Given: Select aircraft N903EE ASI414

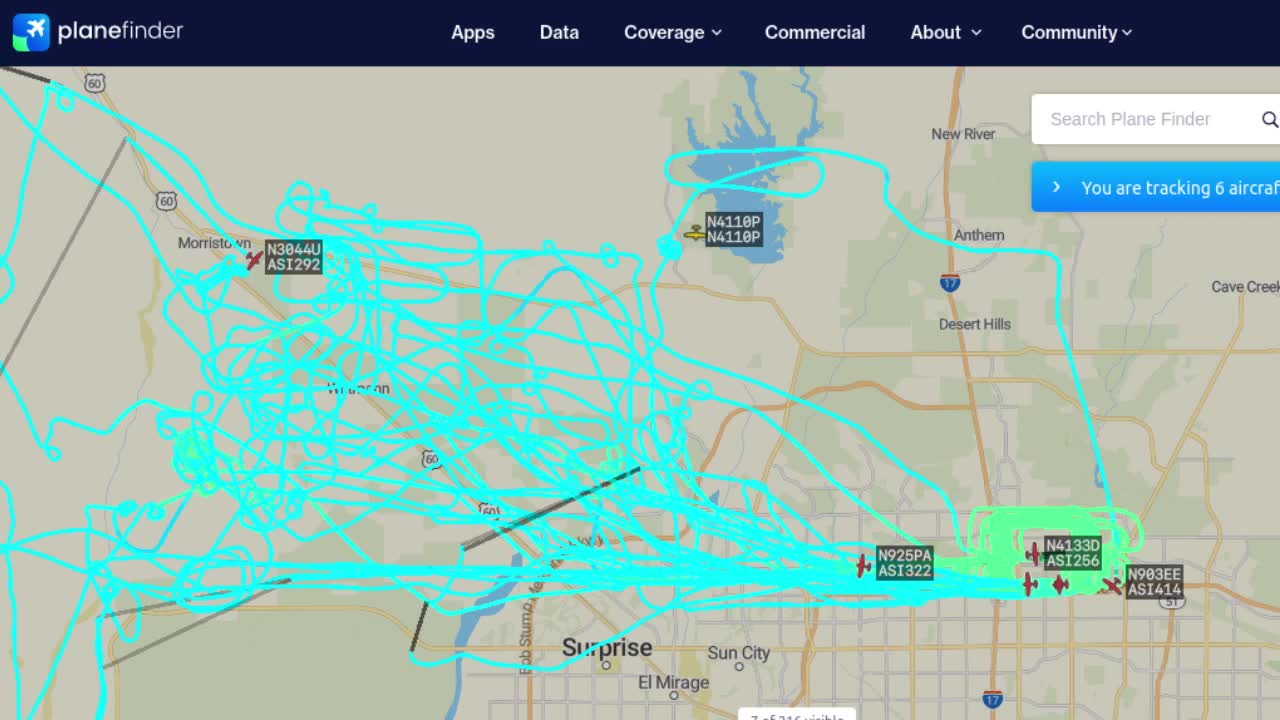Looking at the screenshot, I should tap(1113, 586).
